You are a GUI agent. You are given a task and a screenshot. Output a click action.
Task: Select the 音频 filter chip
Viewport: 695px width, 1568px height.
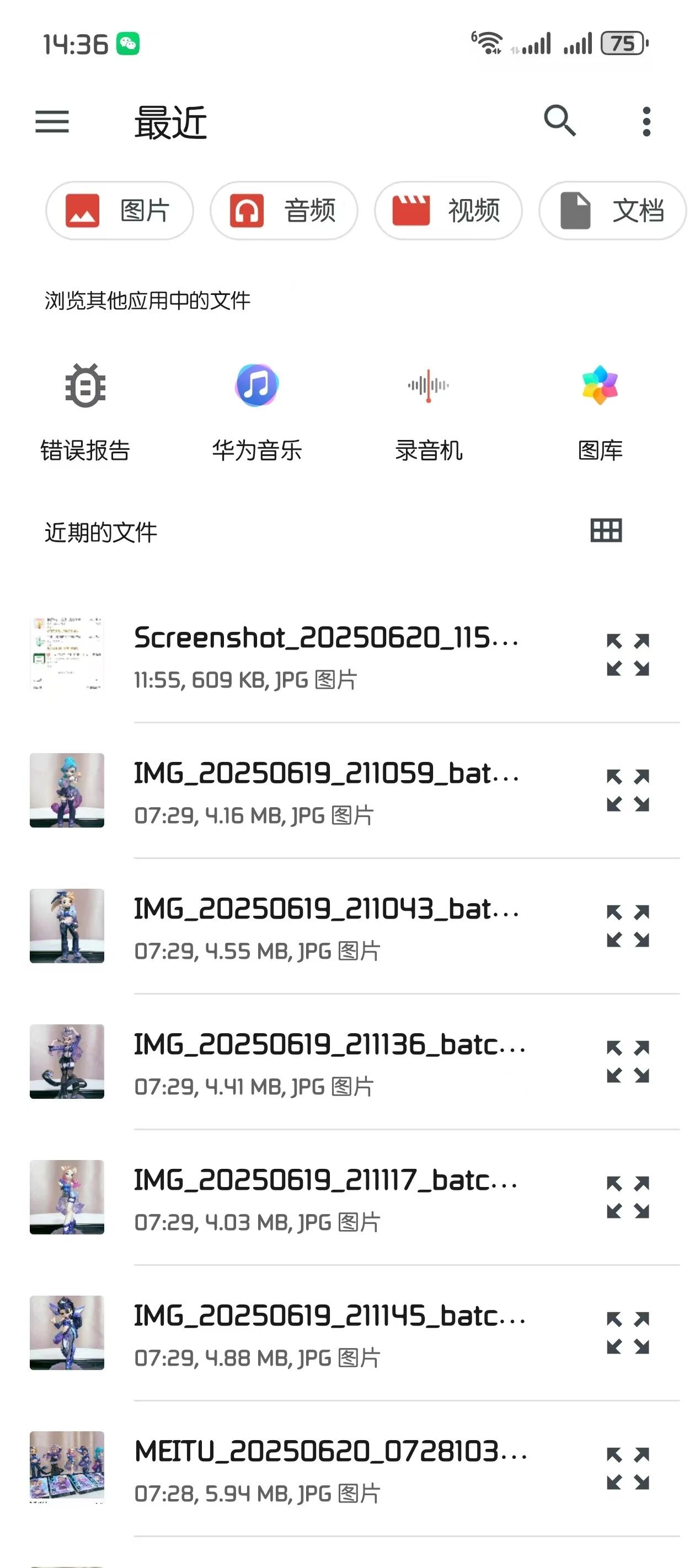284,211
